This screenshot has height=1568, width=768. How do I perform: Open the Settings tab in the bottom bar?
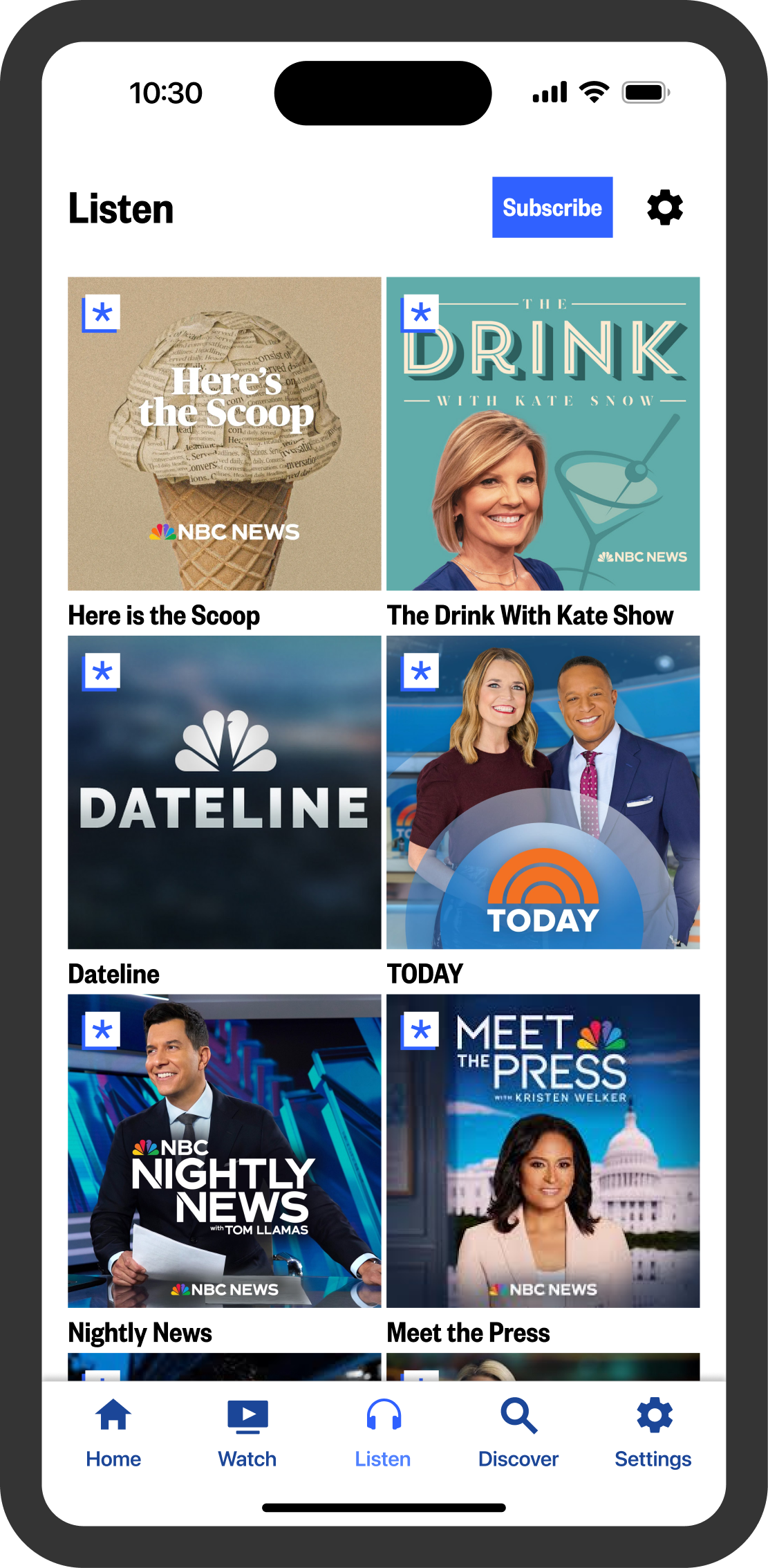[x=653, y=1432]
